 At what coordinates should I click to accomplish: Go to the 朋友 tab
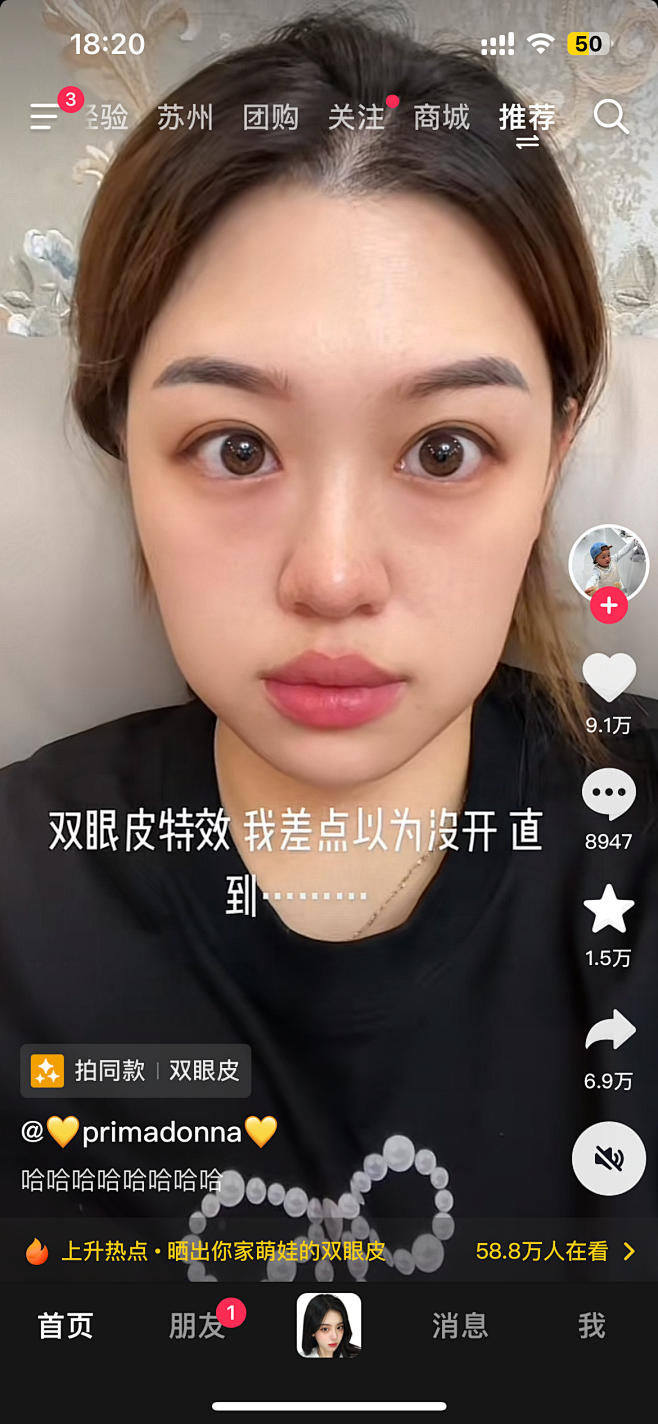tap(197, 1326)
